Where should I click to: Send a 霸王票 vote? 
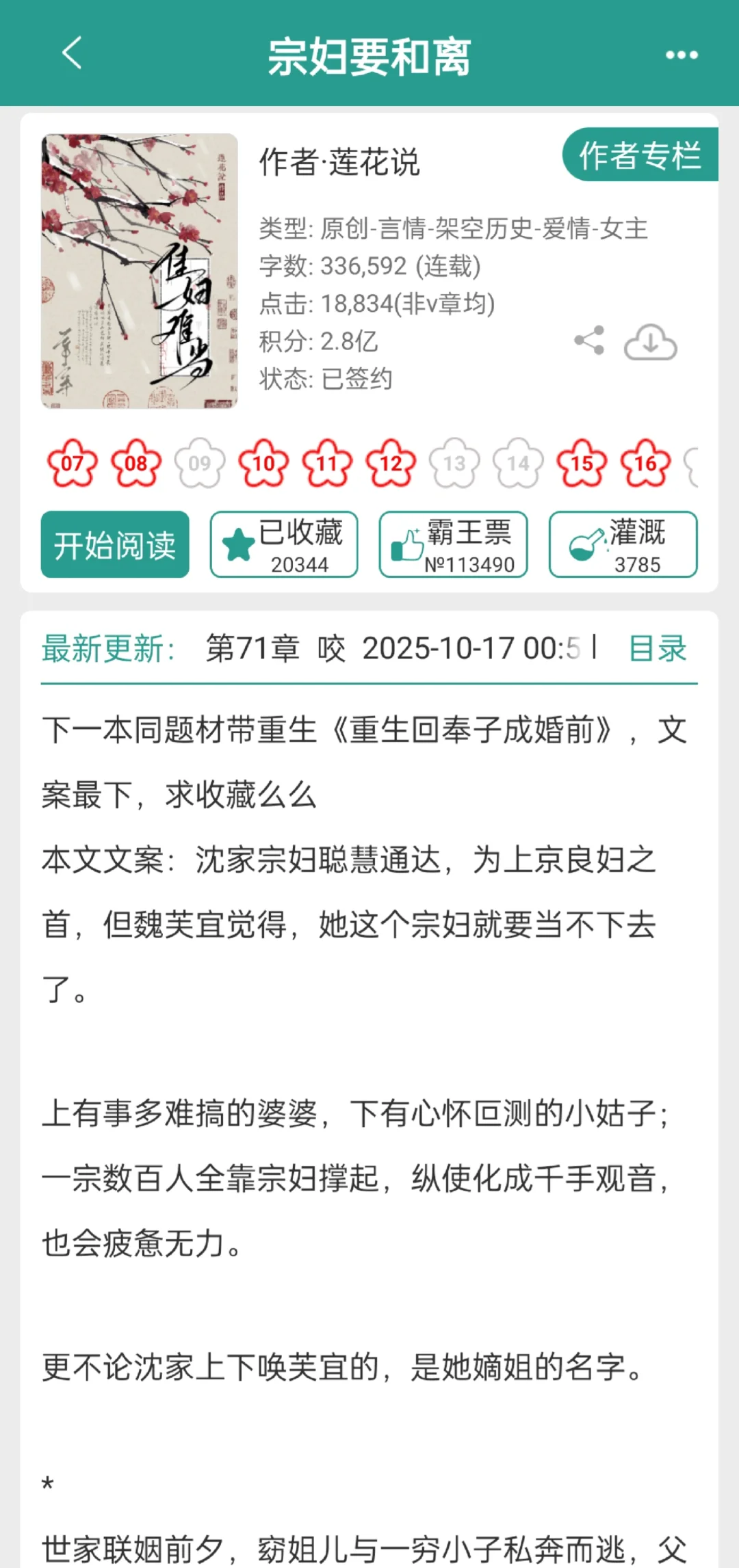click(x=453, y=545)
